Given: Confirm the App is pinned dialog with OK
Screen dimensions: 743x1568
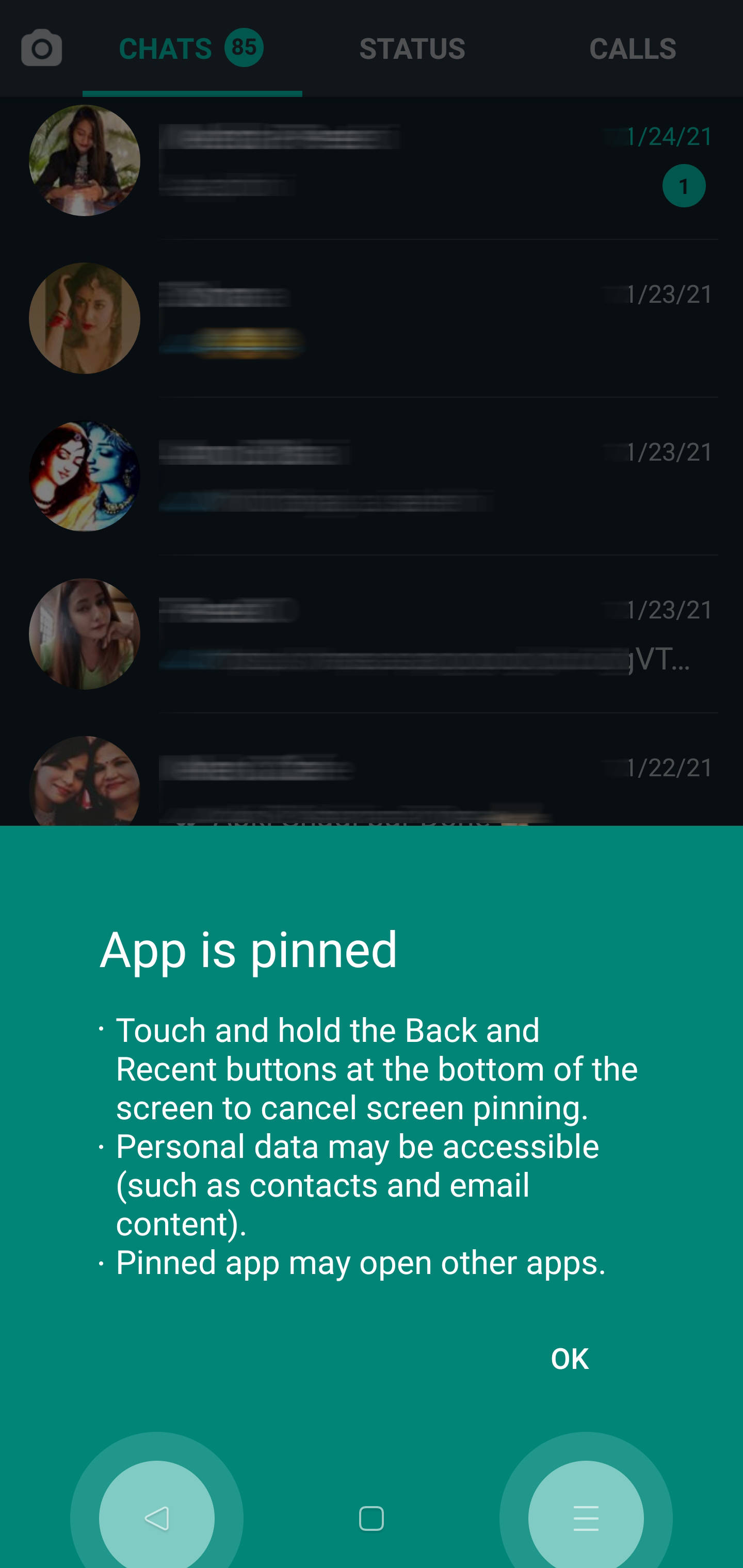Looking at the screenshot, I should (x=569, y=1359).
